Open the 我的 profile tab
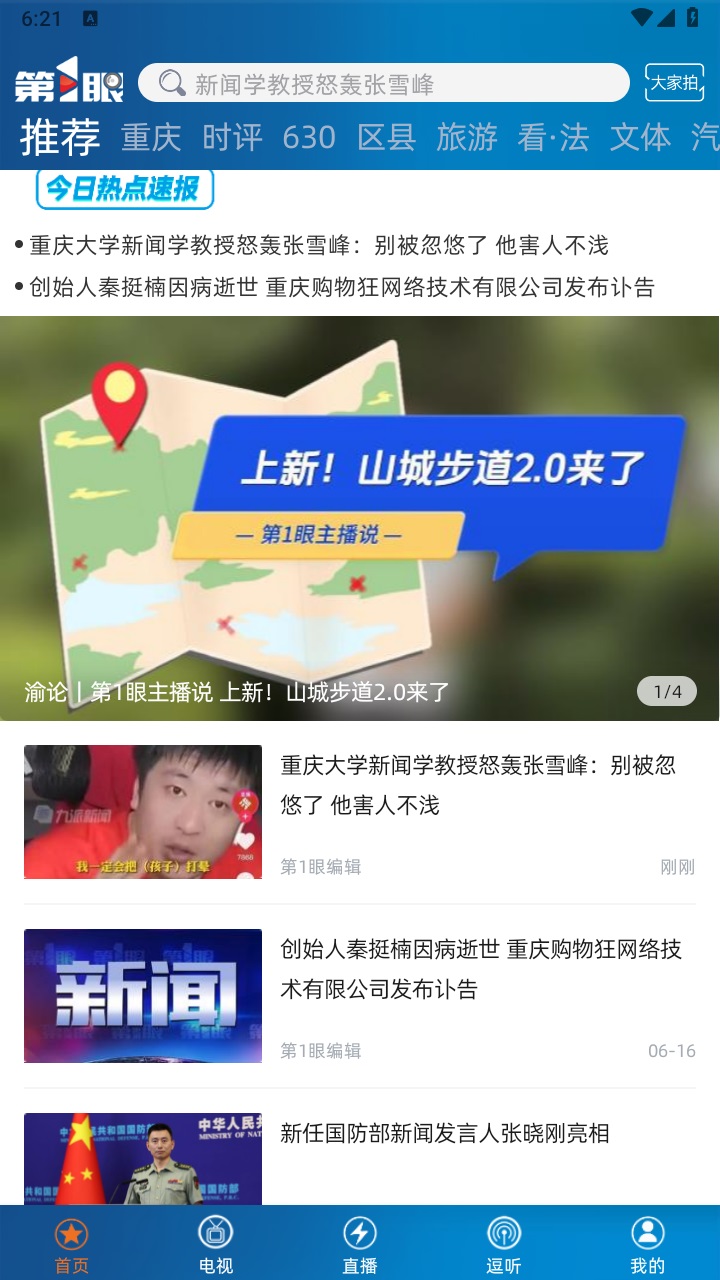Screen dimensions: 720x1280 pyautogui.click(x=648, y=1244)
